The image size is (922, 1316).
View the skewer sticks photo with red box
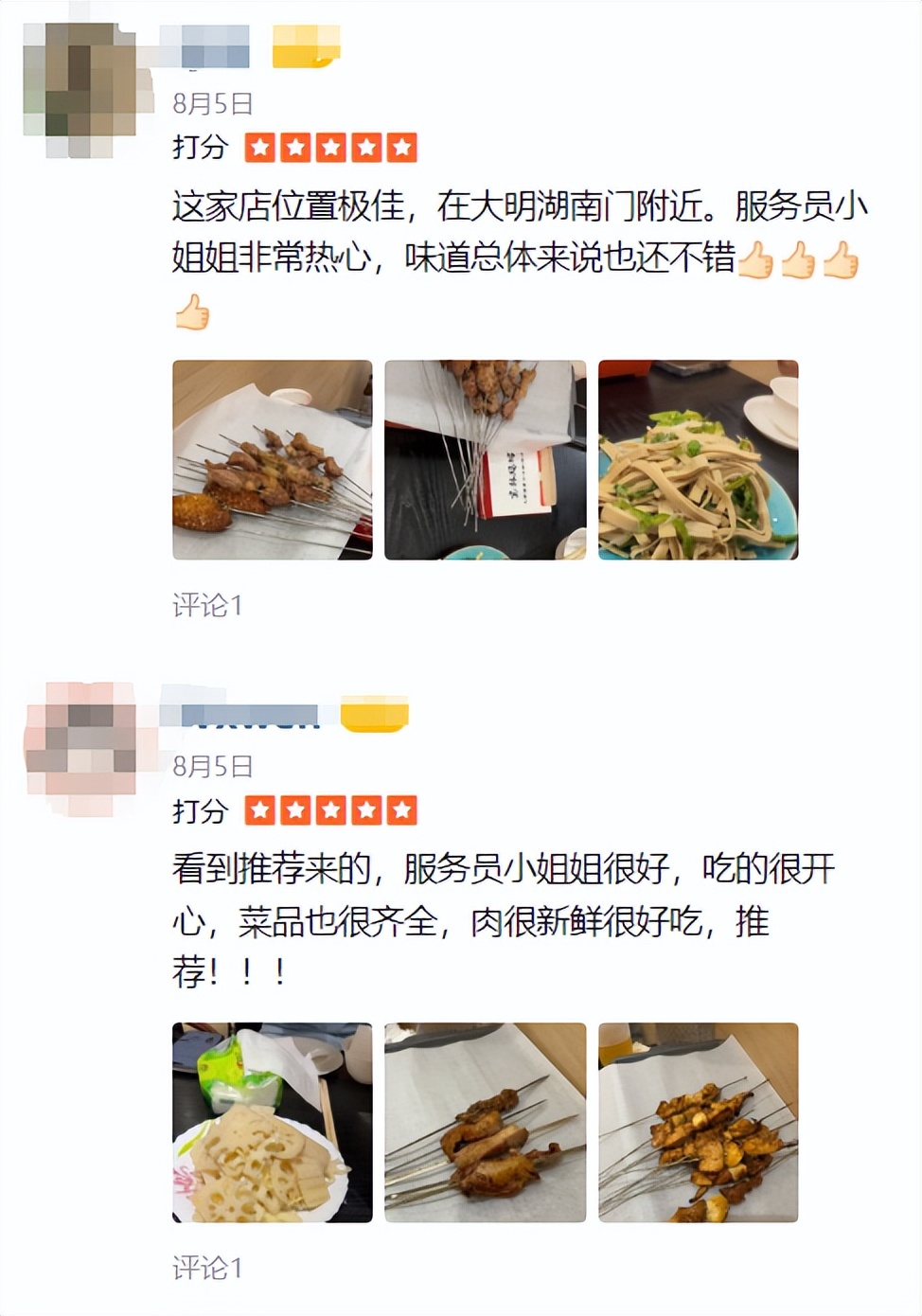[485, 460]
